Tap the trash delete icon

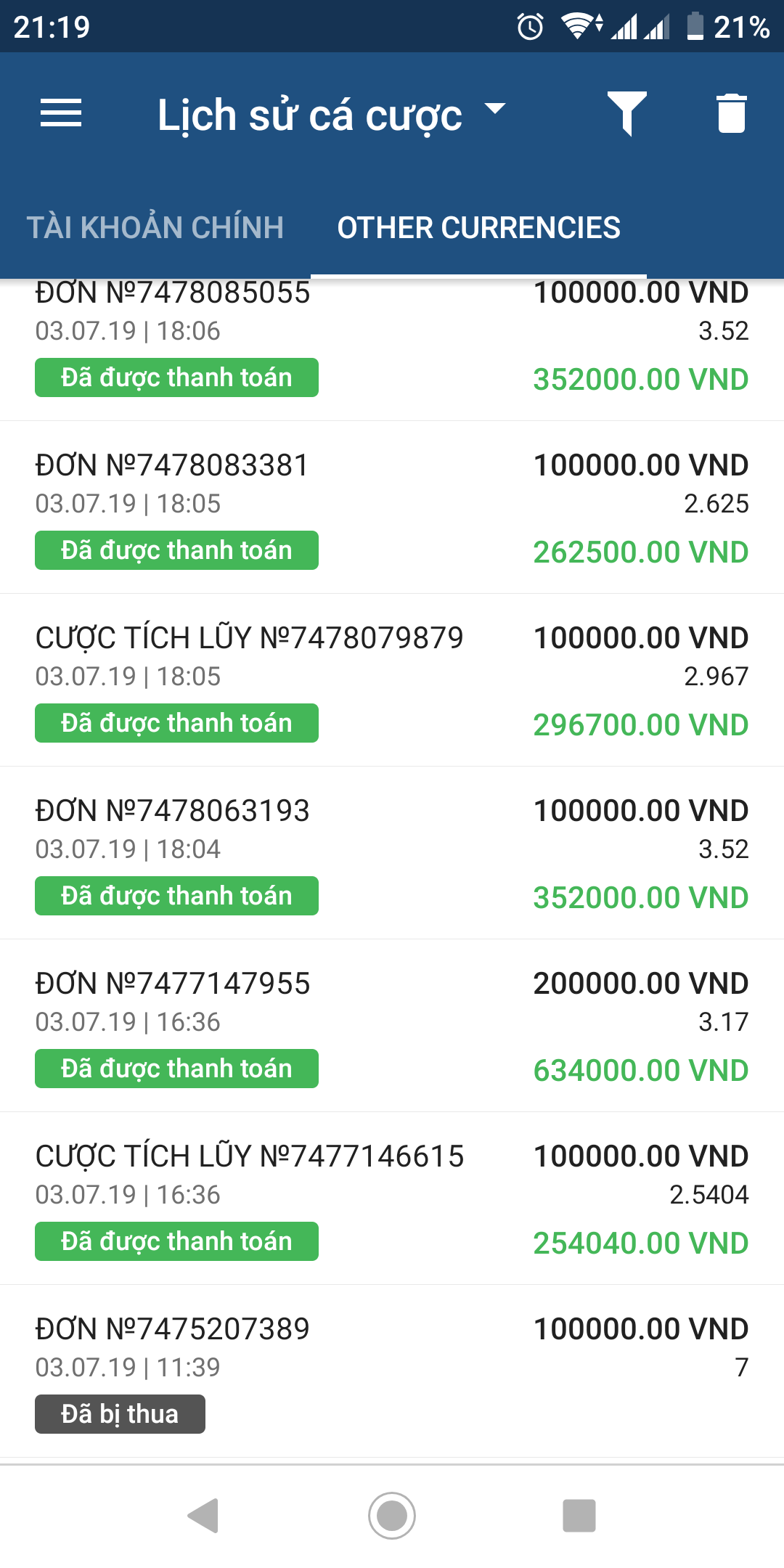point(731,114)
